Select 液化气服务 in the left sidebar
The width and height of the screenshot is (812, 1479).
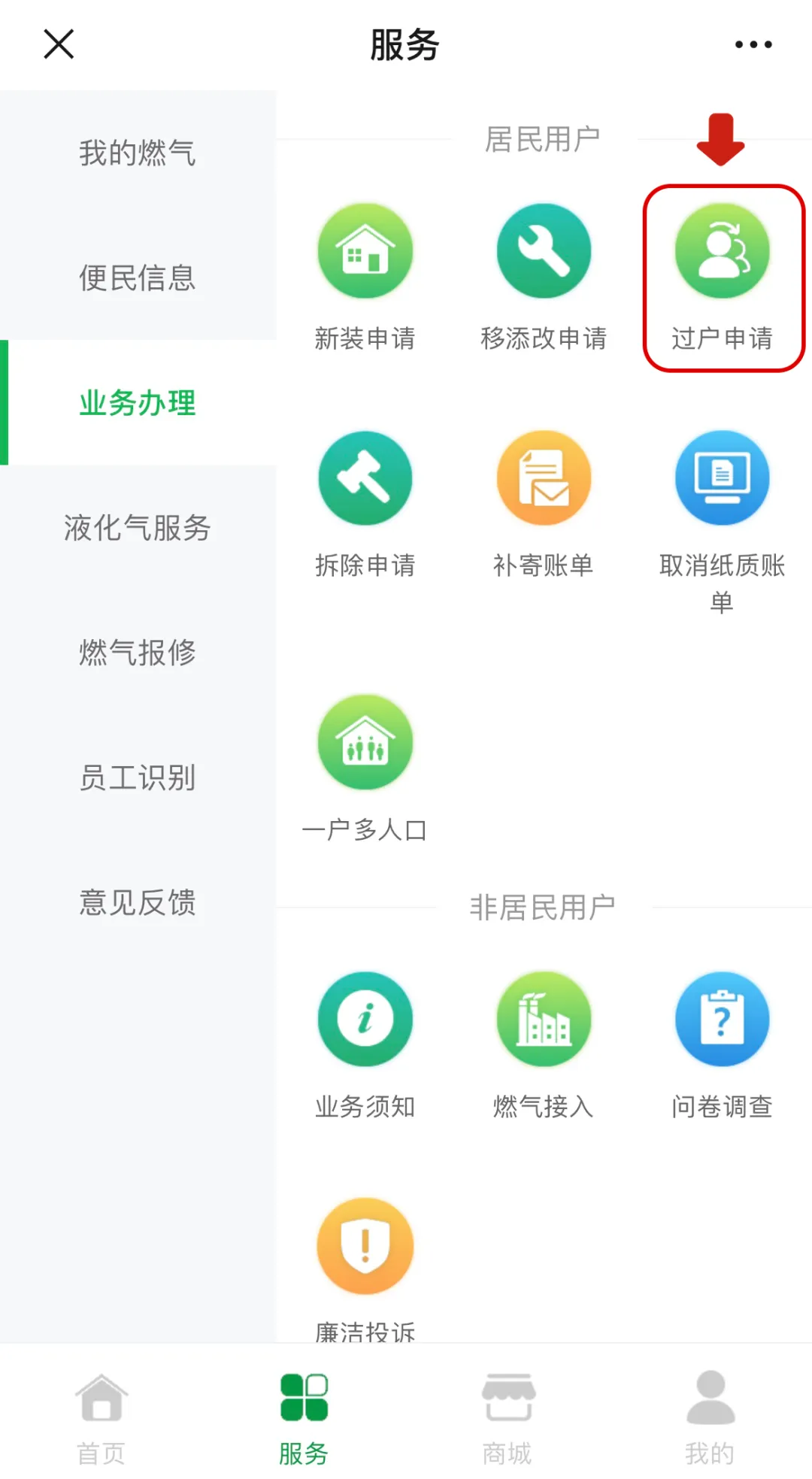138,529
